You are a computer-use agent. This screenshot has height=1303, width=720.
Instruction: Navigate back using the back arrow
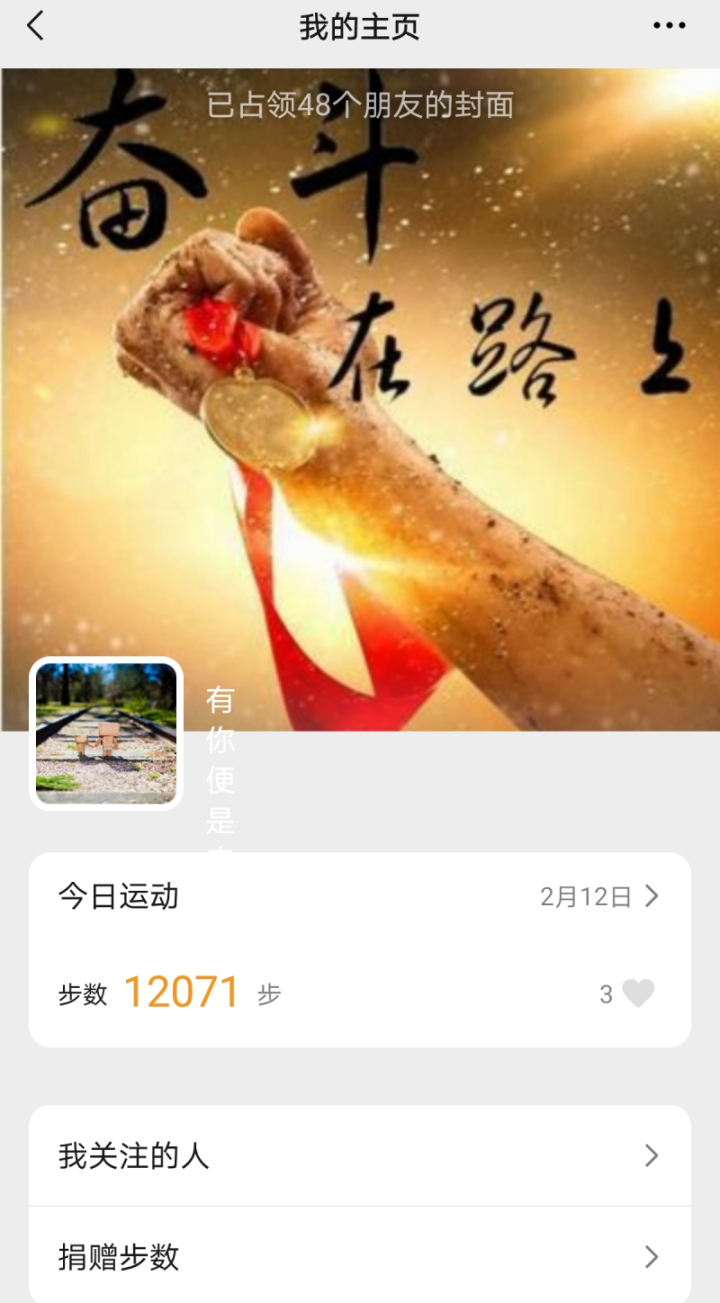pyautogui.click(x=35, y=26)
